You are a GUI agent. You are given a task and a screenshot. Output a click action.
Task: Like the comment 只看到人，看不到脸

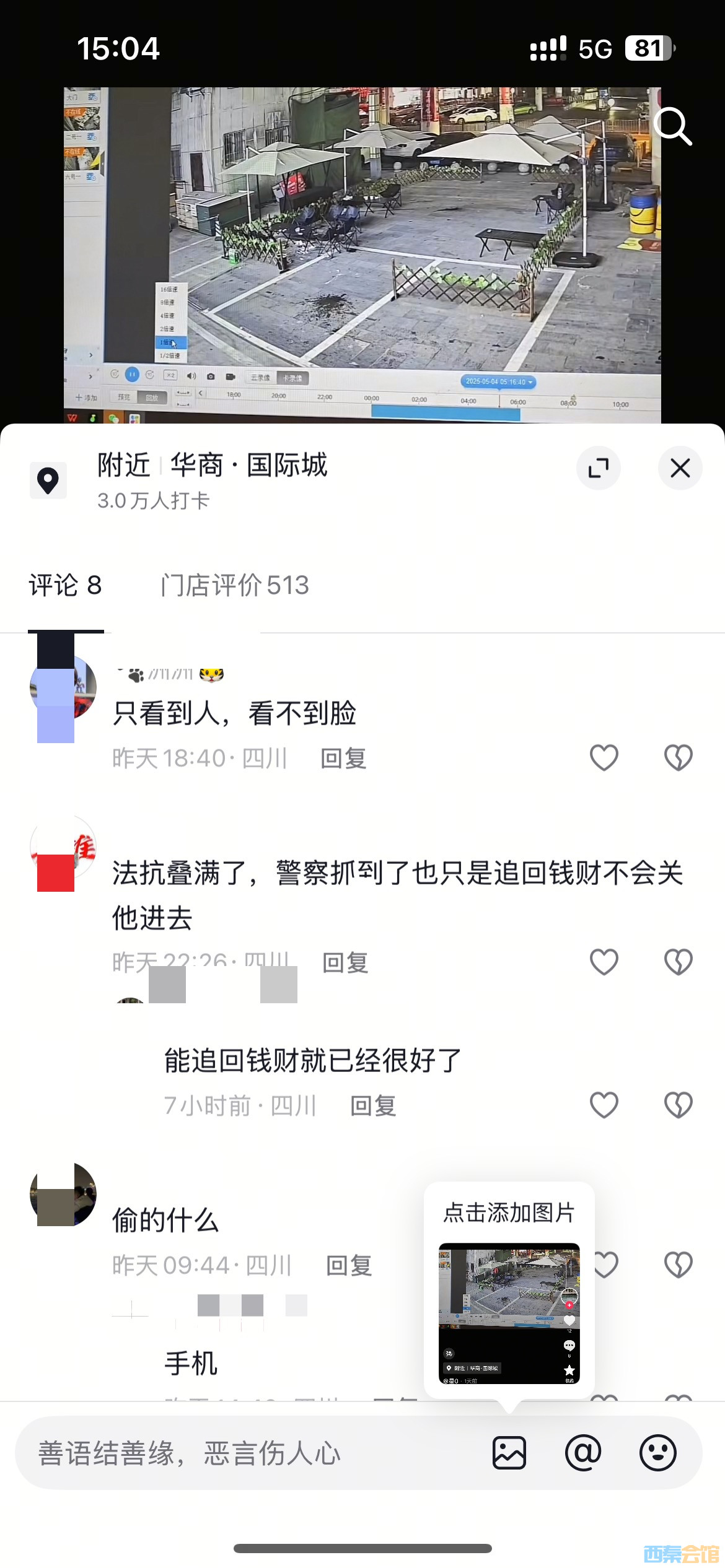604,757
